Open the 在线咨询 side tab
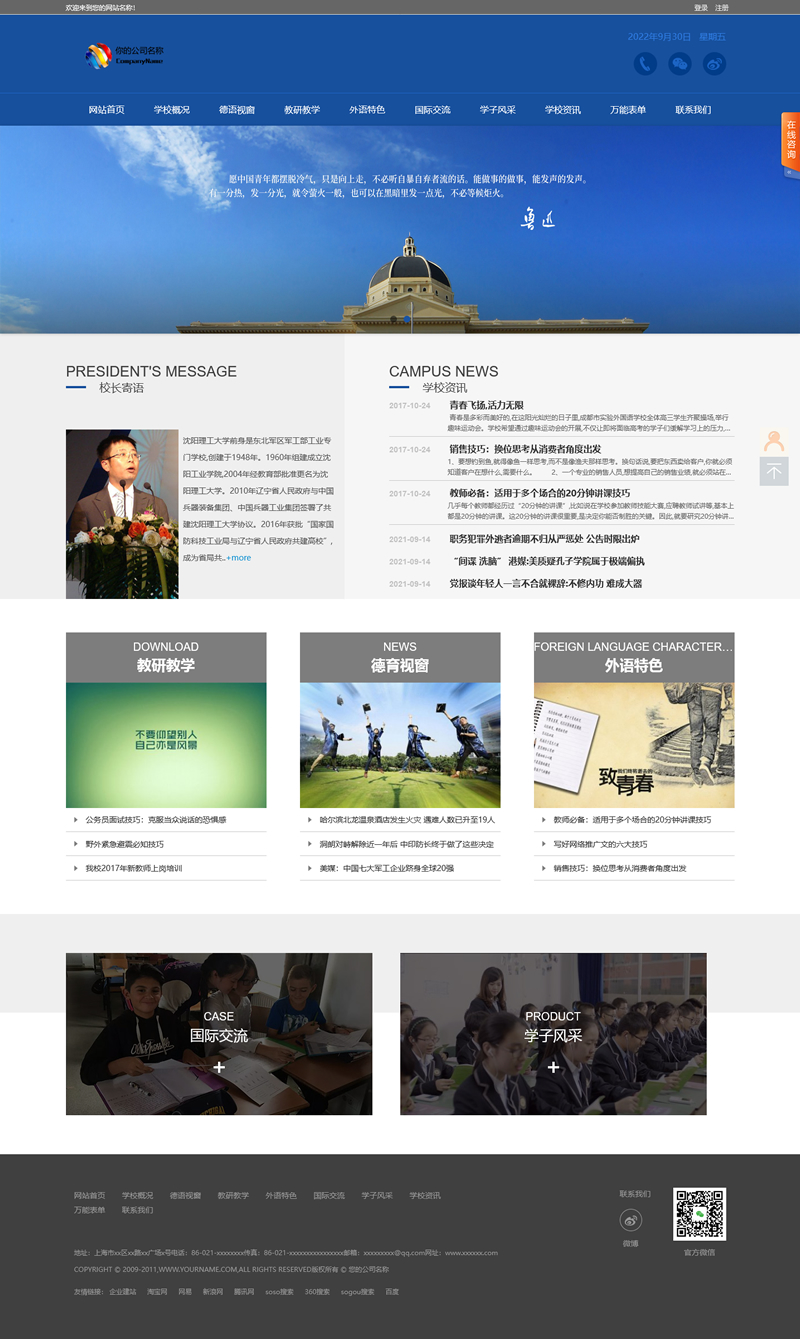 pyautogui.click(x=790, y=142)
